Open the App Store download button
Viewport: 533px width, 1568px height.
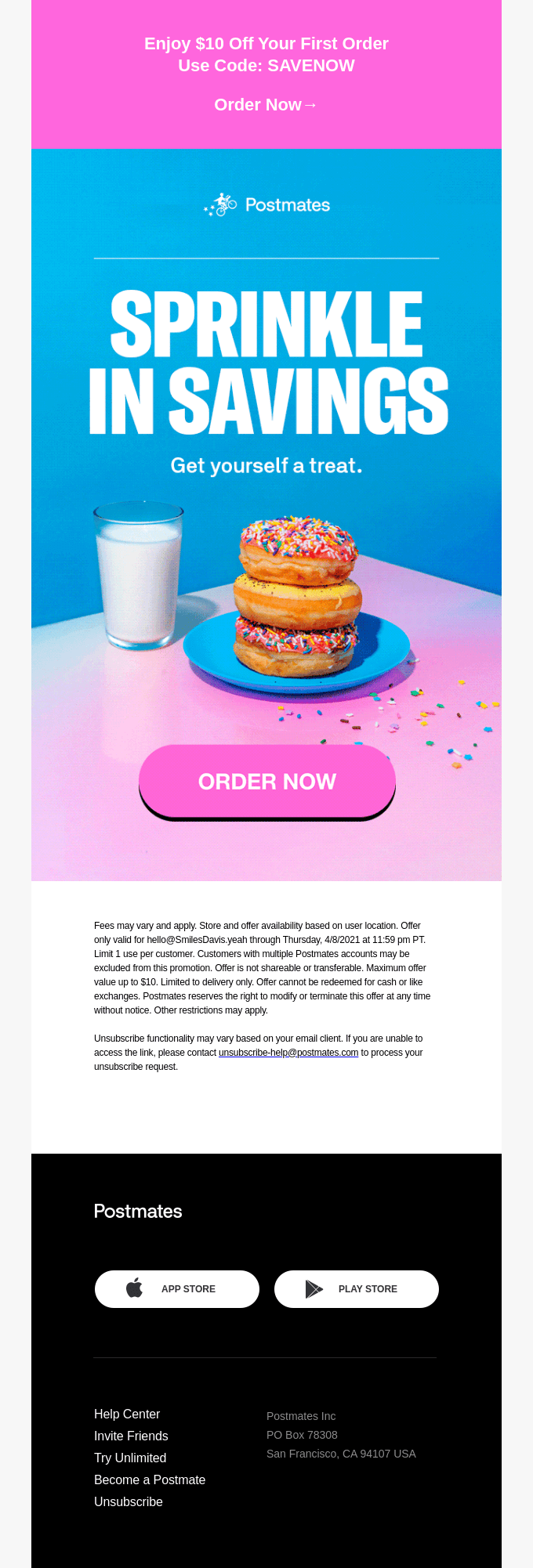pos(177,1288)
